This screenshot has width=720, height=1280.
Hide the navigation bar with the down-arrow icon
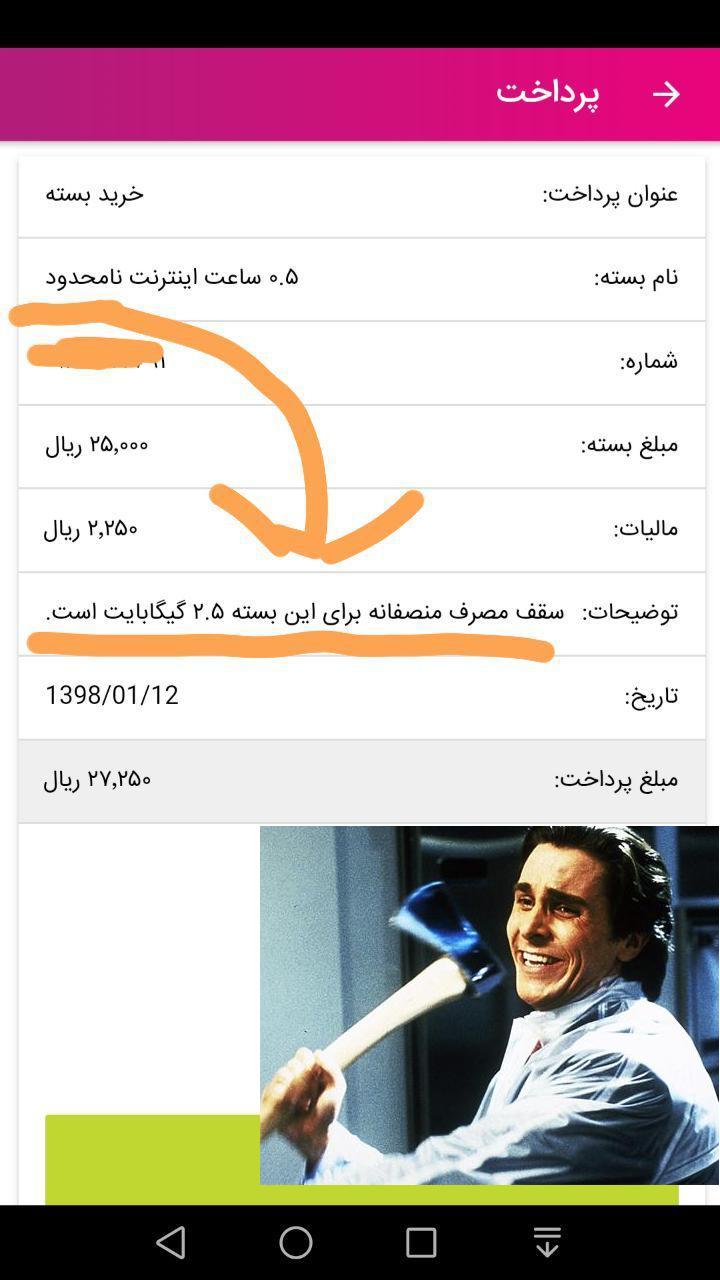[547, 1242]
